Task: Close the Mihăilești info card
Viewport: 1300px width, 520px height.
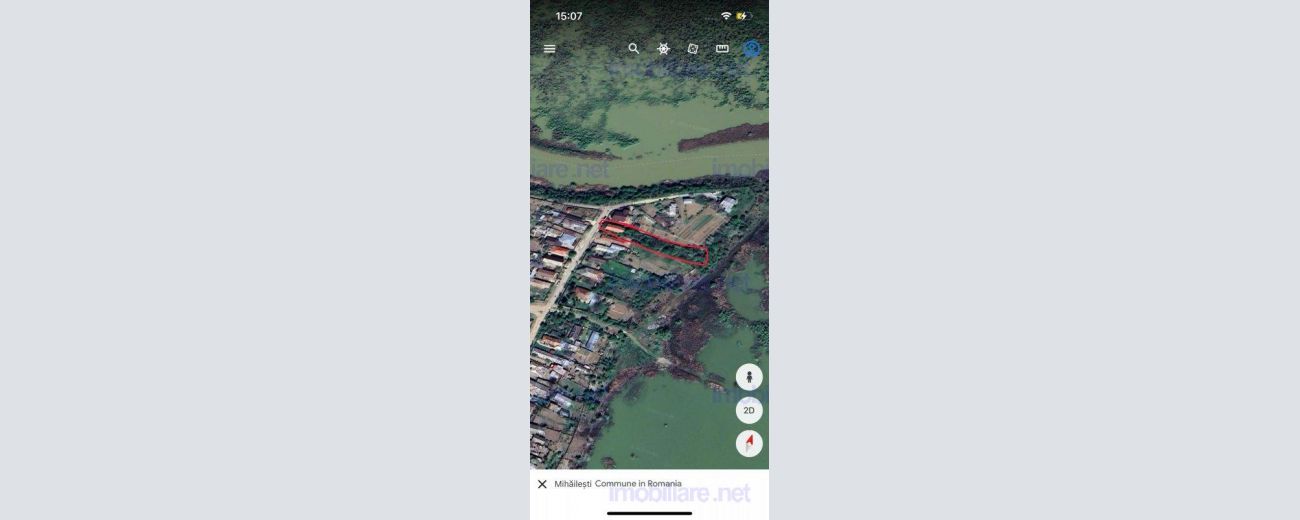Action: (x=542, y=484)
